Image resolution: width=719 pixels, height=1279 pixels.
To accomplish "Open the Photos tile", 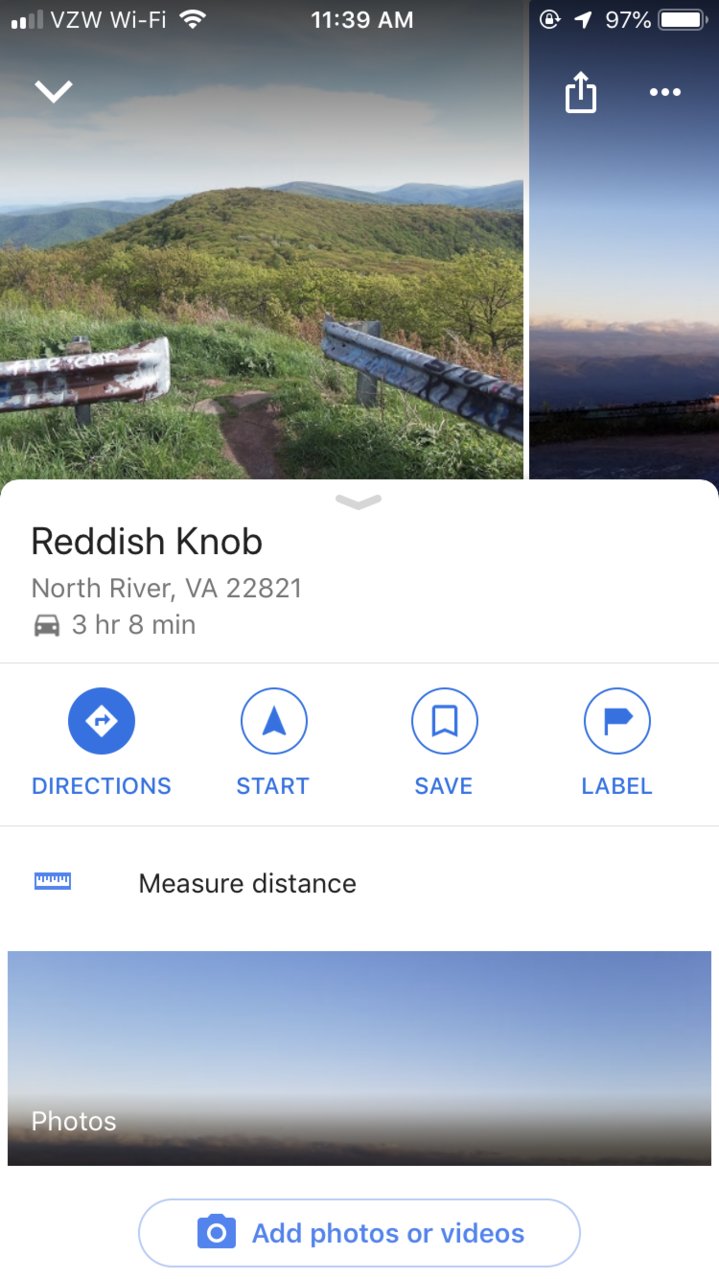I will [x=359, y=1058].
